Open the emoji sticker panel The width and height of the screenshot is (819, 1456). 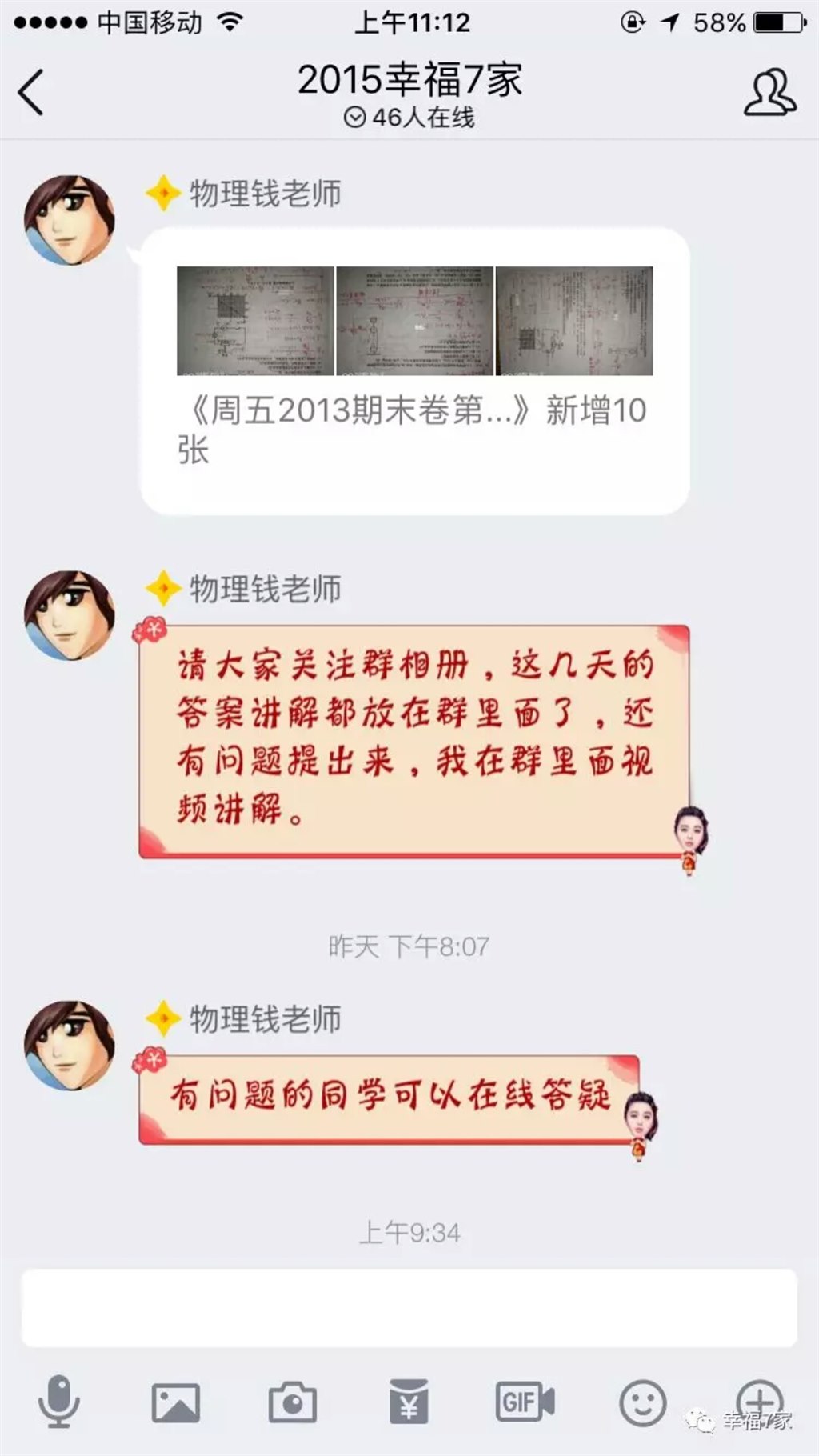(642, 1402)
